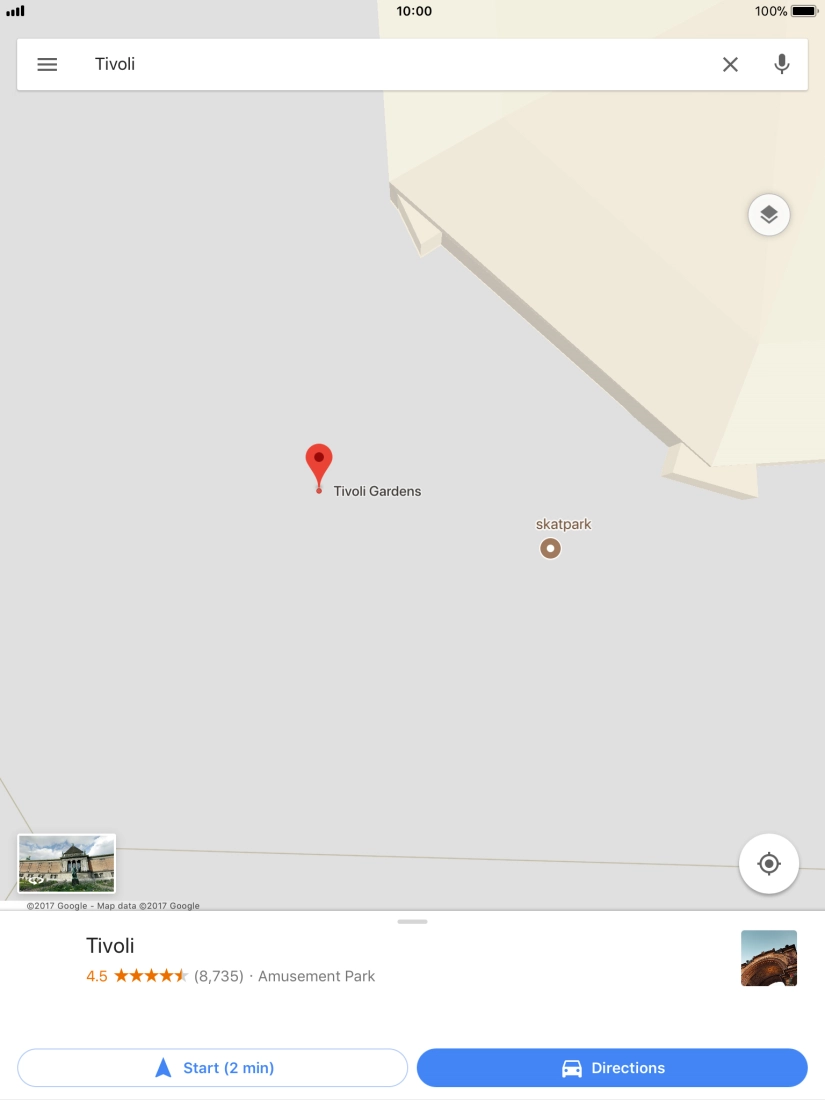The image size is (825, 1100).
Task: Get Directions to Tivoli
Action: click(x=613, y=1067)
